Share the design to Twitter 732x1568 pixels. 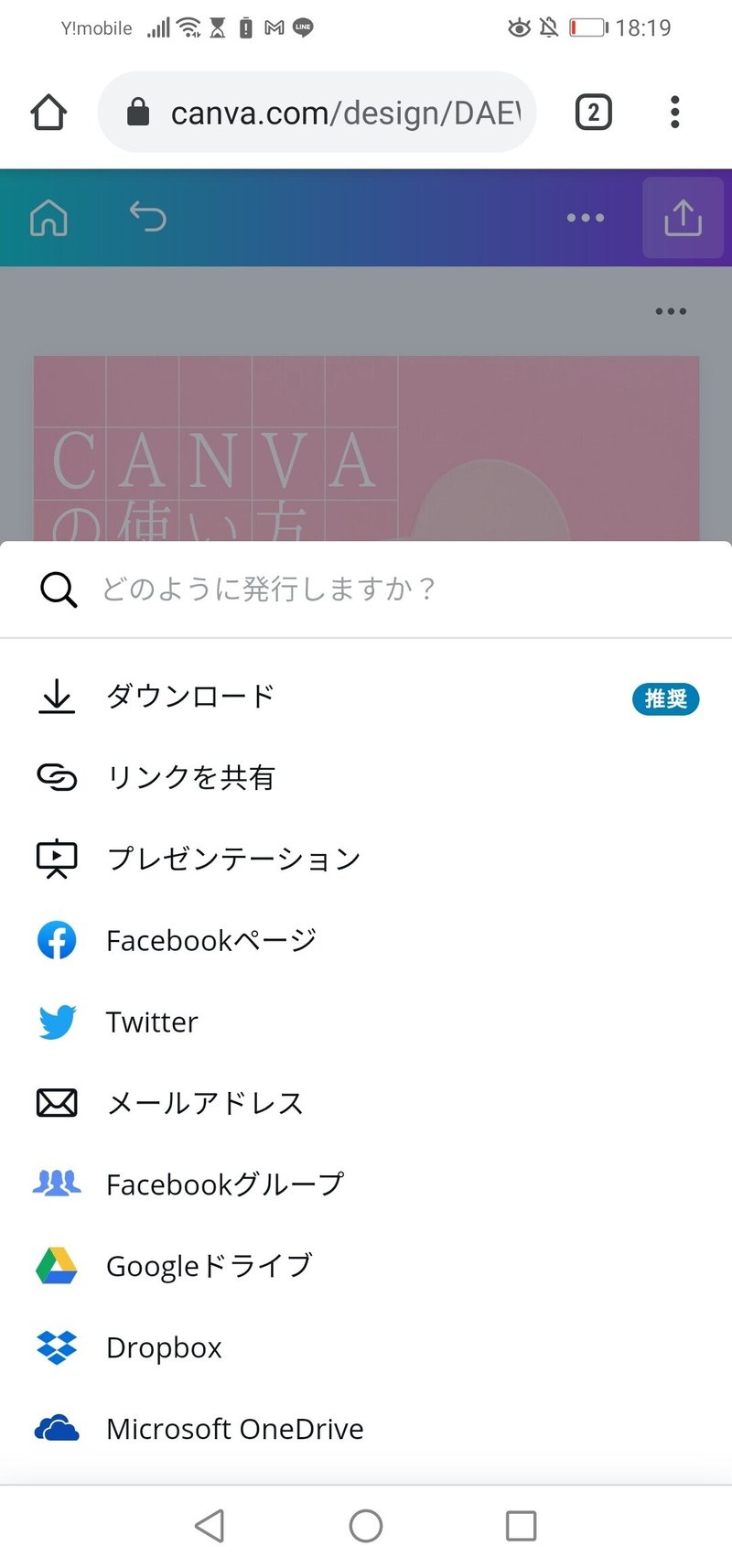(152, 1022)
